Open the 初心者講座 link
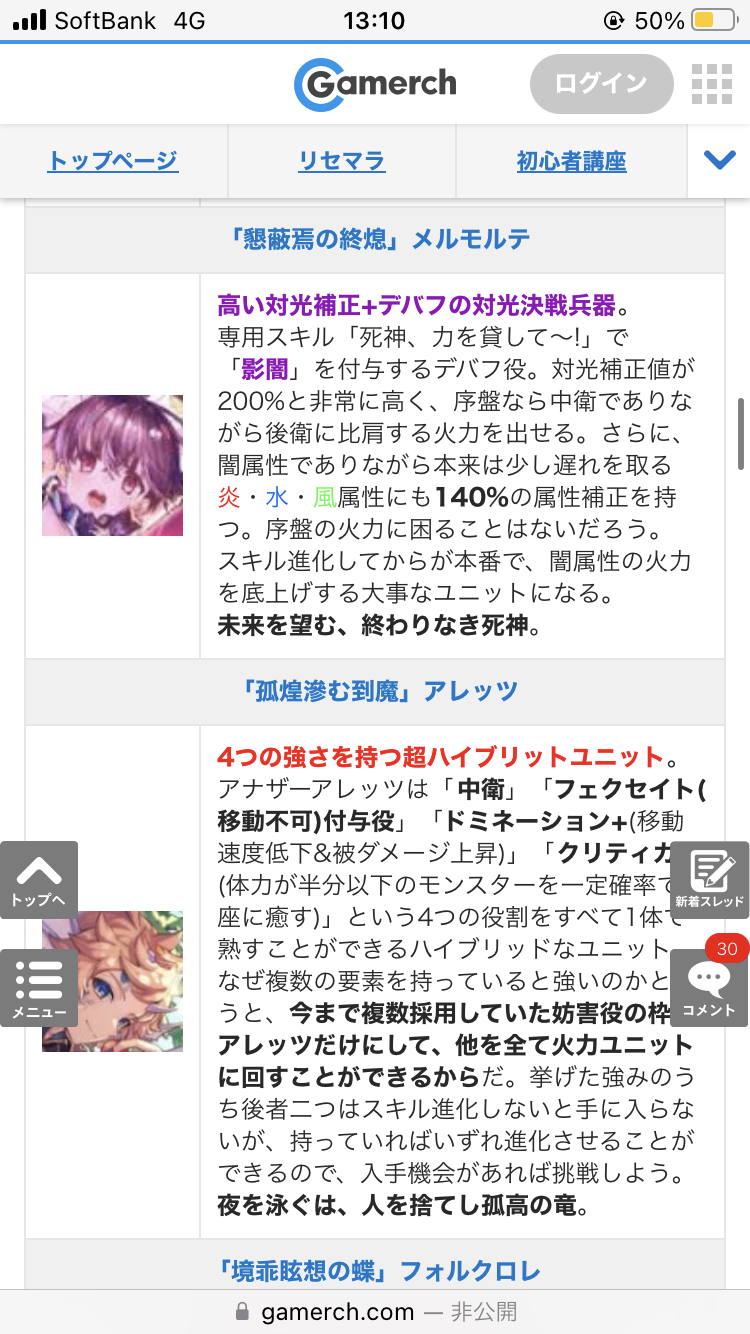This screenshot has width=750, height=1334. point(571,161)
